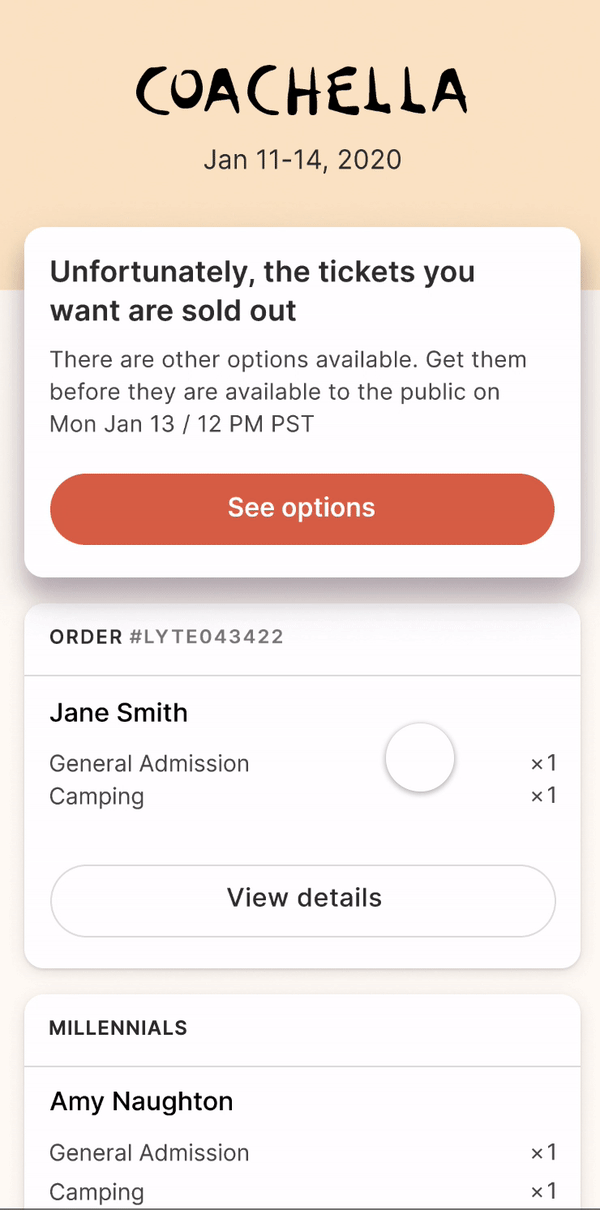Tap the See options button
Image resolution: width=600 pixels, height=1210 pixels.
click(x=301, y=508)
